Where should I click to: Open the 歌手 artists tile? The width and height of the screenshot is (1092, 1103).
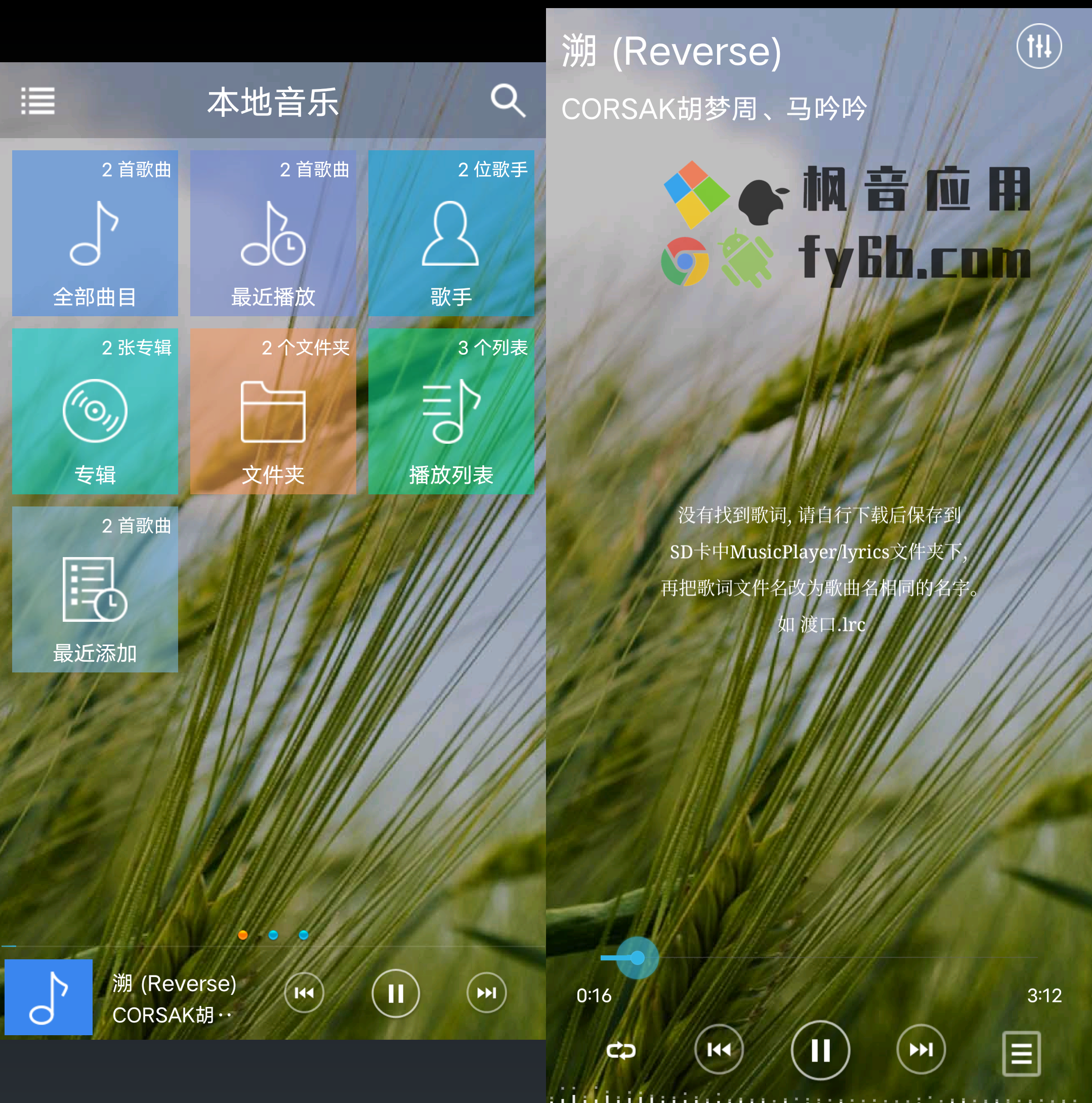451,233
